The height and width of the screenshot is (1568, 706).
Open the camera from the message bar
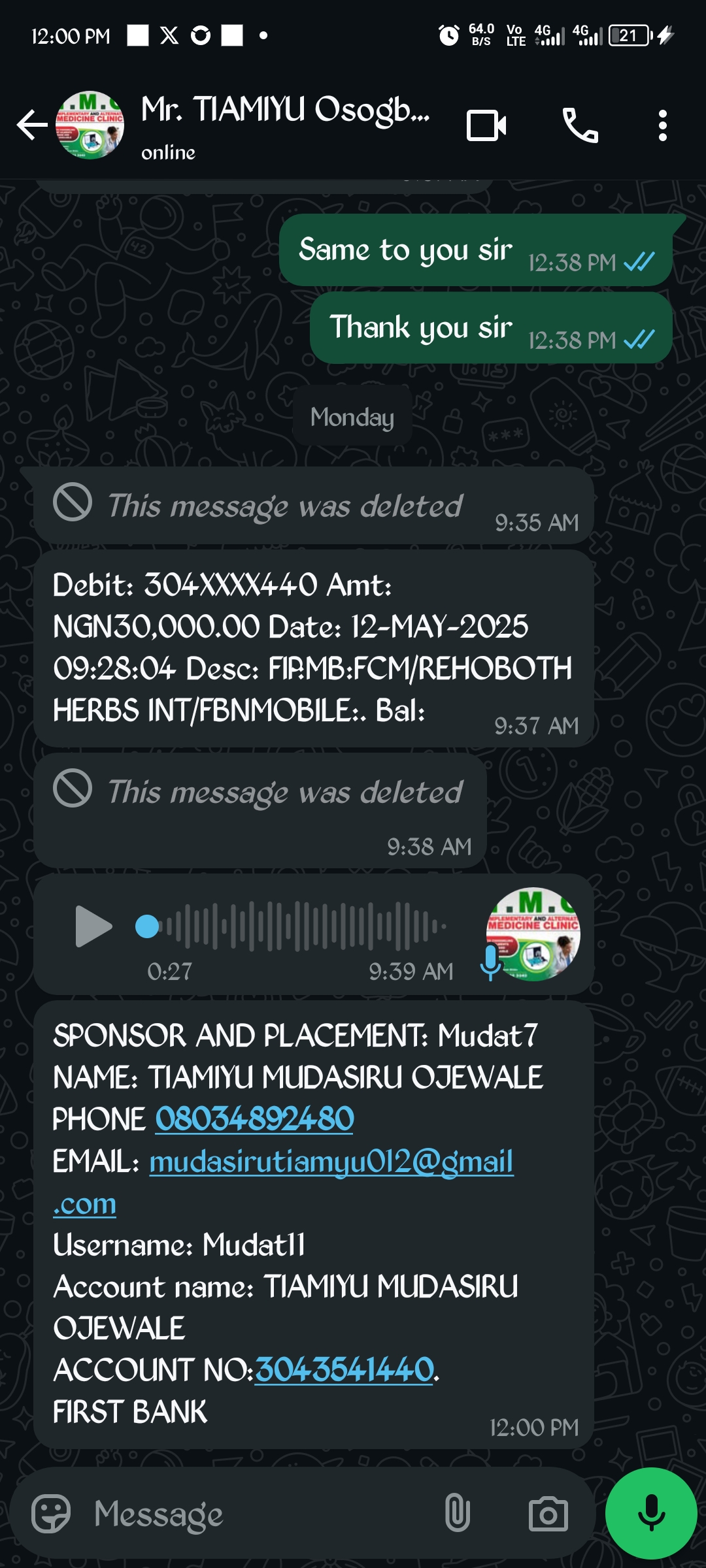click(548, 1513)
